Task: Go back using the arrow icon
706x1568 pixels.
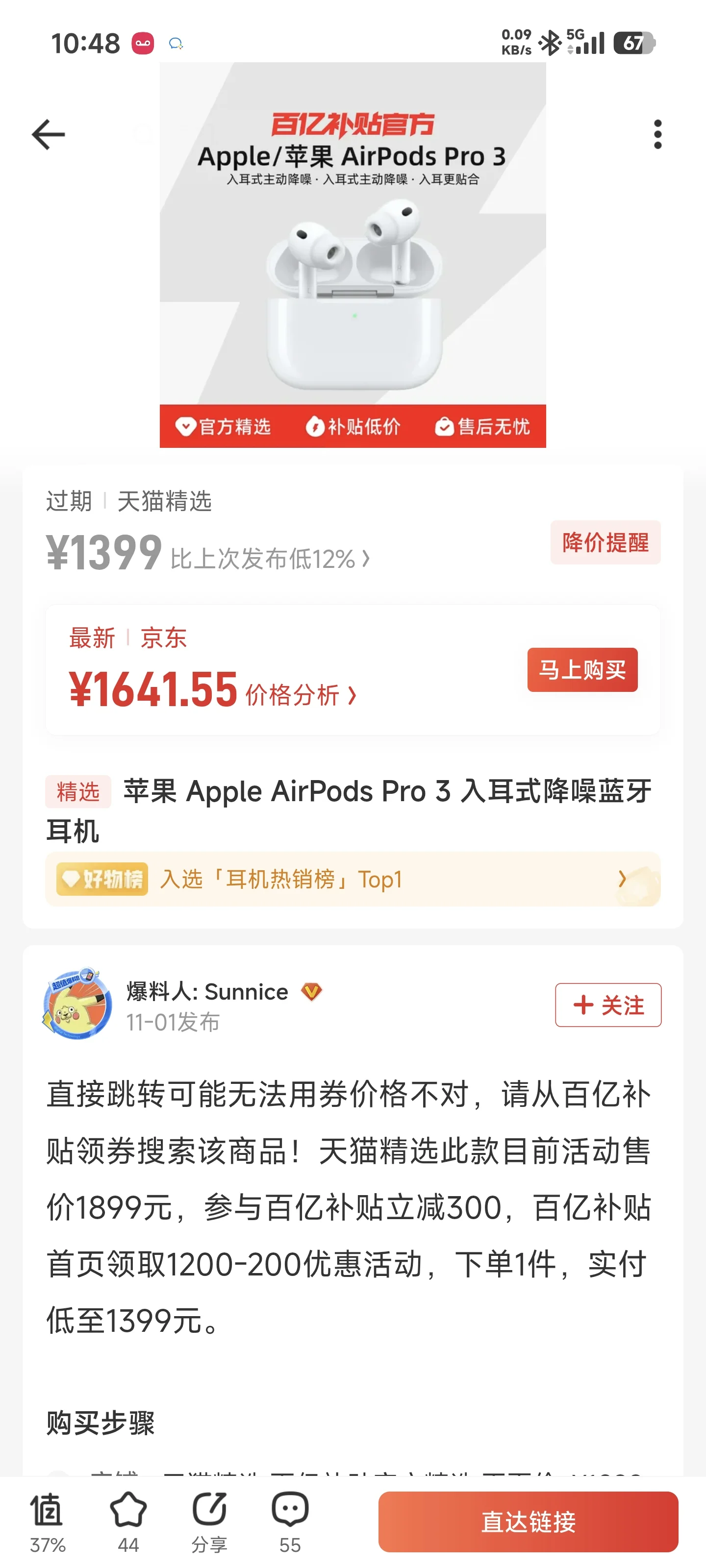Action: (48, 135)
